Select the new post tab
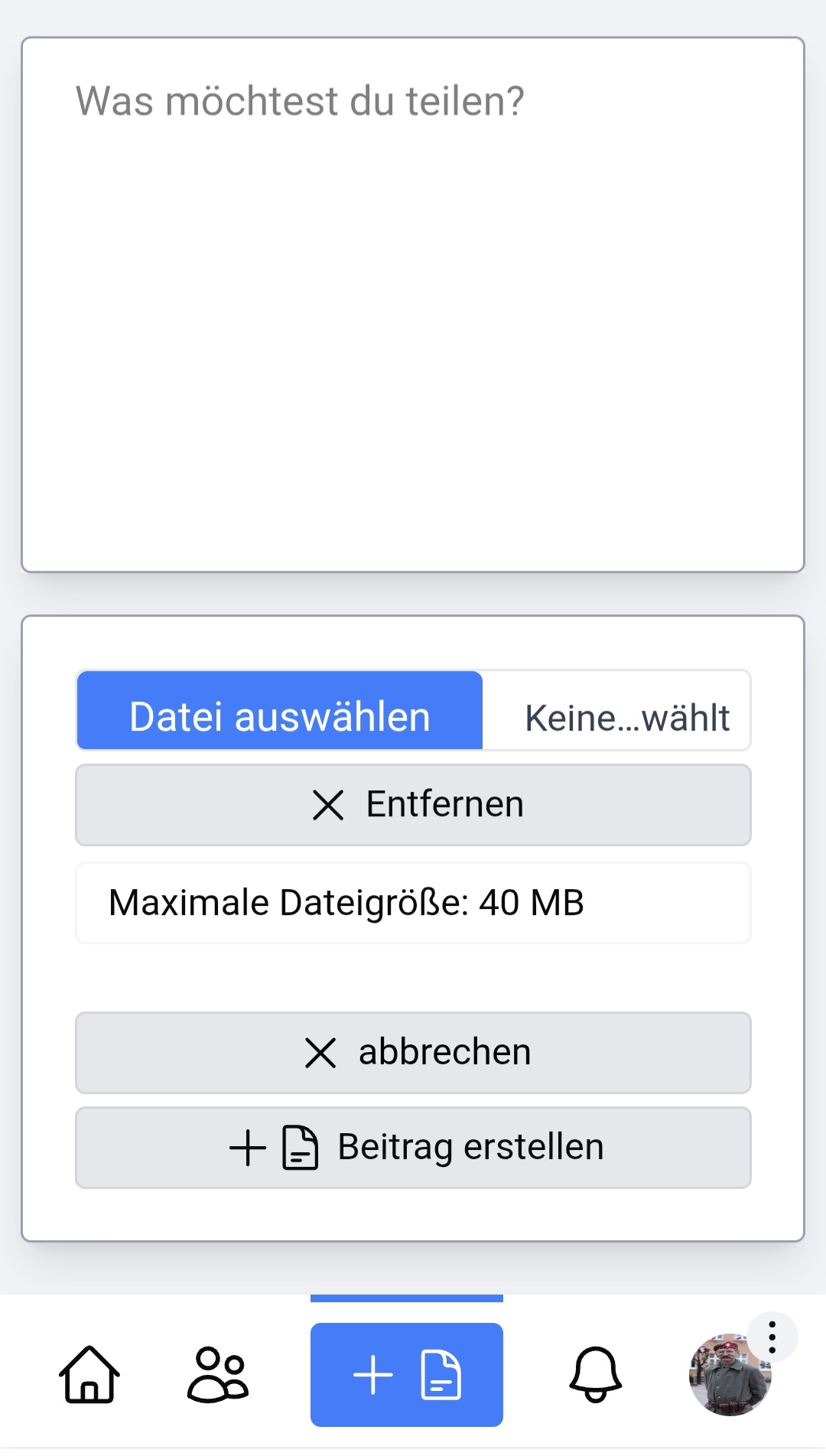 pyautogui.click(x=406, y=1375)
